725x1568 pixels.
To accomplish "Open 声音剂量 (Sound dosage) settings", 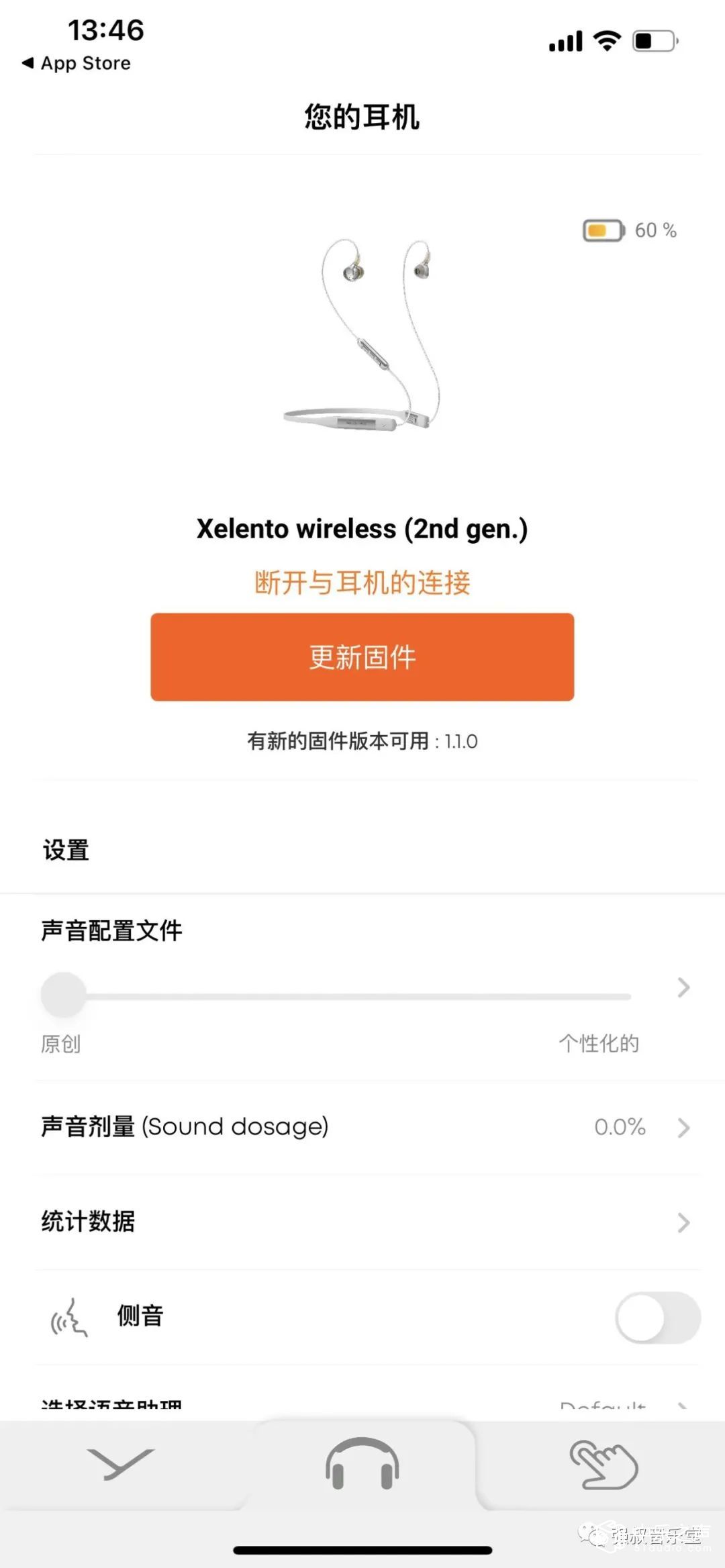I will (x=362, y=1127).
